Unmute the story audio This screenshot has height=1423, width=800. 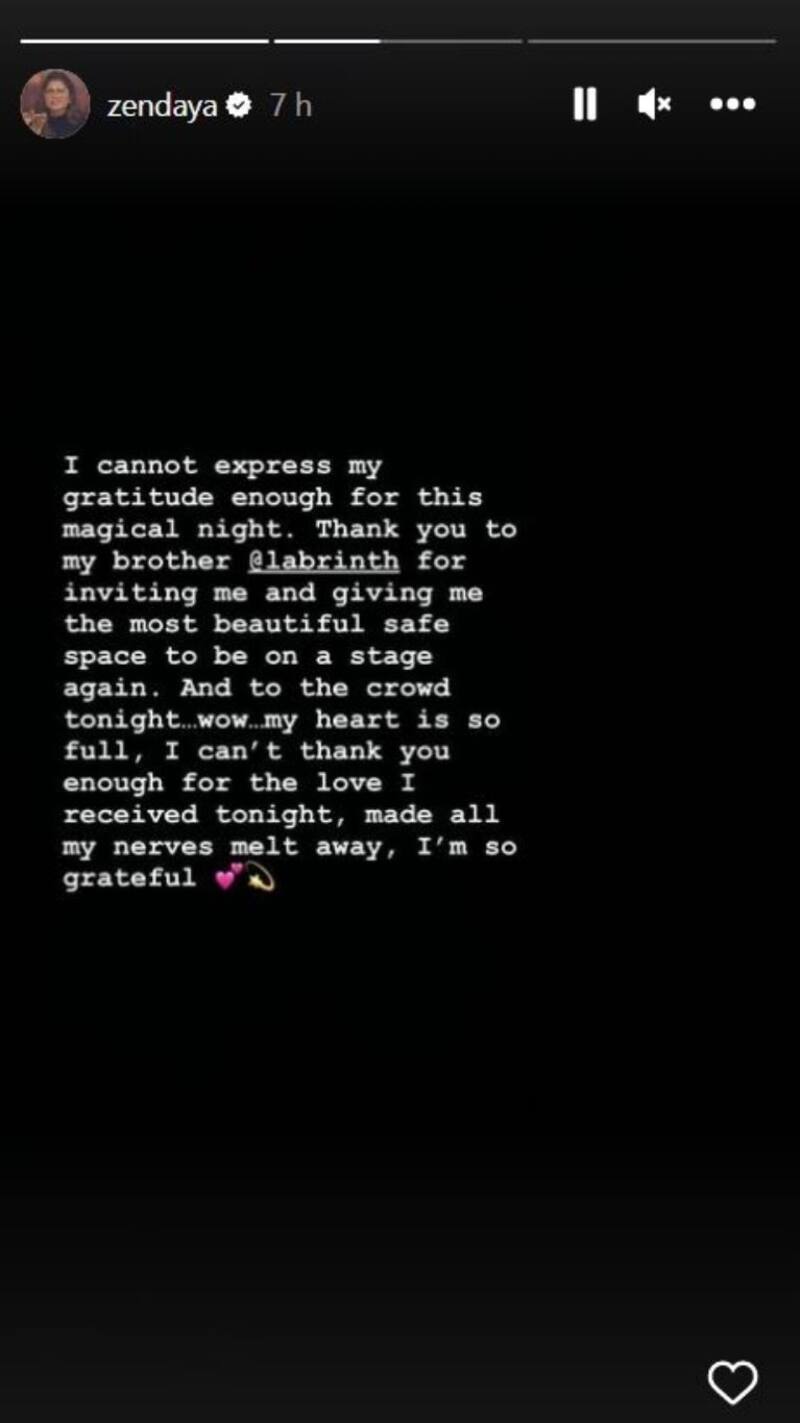(654, 104)
